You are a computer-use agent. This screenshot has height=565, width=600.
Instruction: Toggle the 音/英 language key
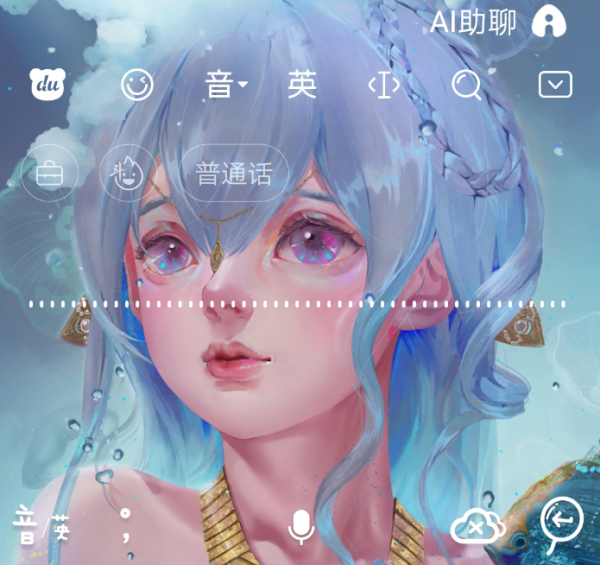tap(41, 521)
